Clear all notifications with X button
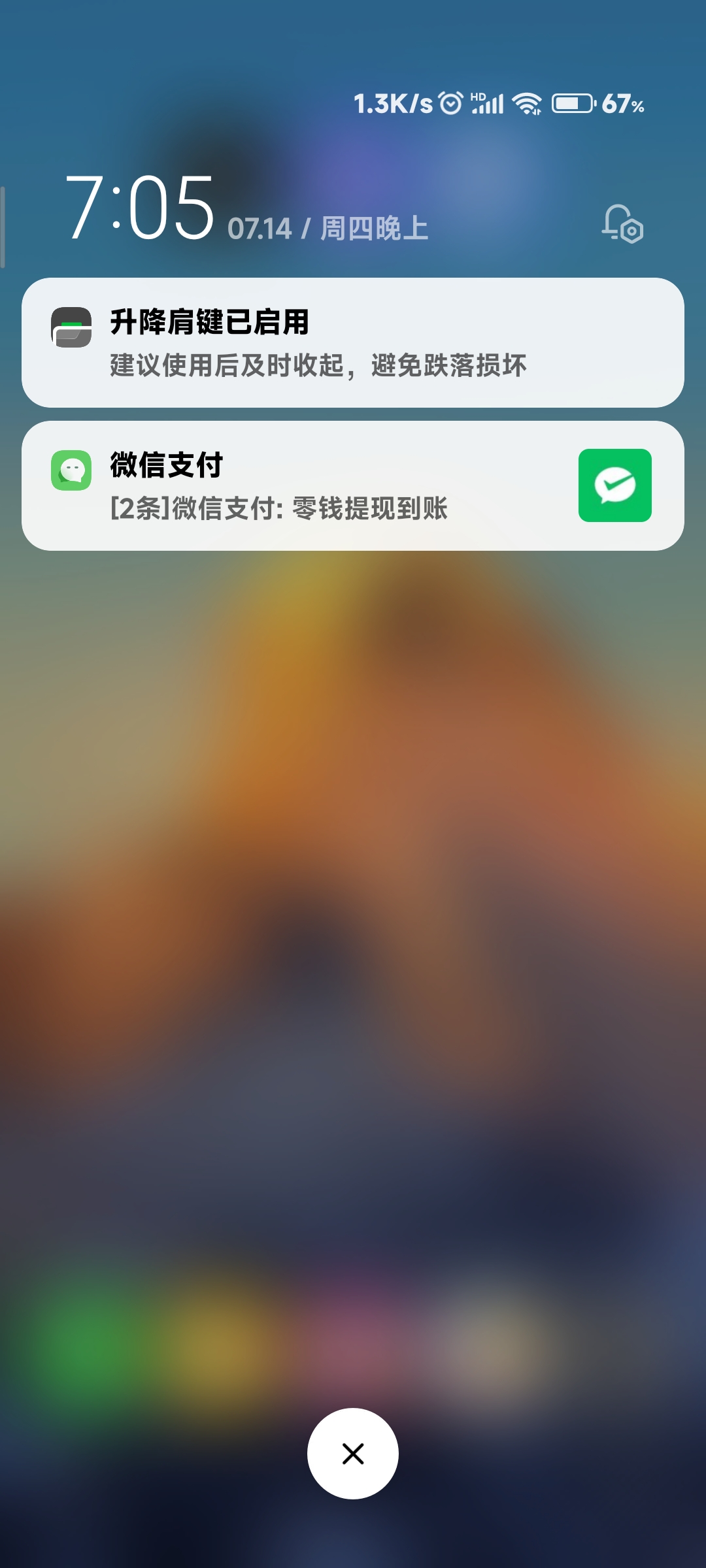The image size is (706, 1568). click(353, 1454)
